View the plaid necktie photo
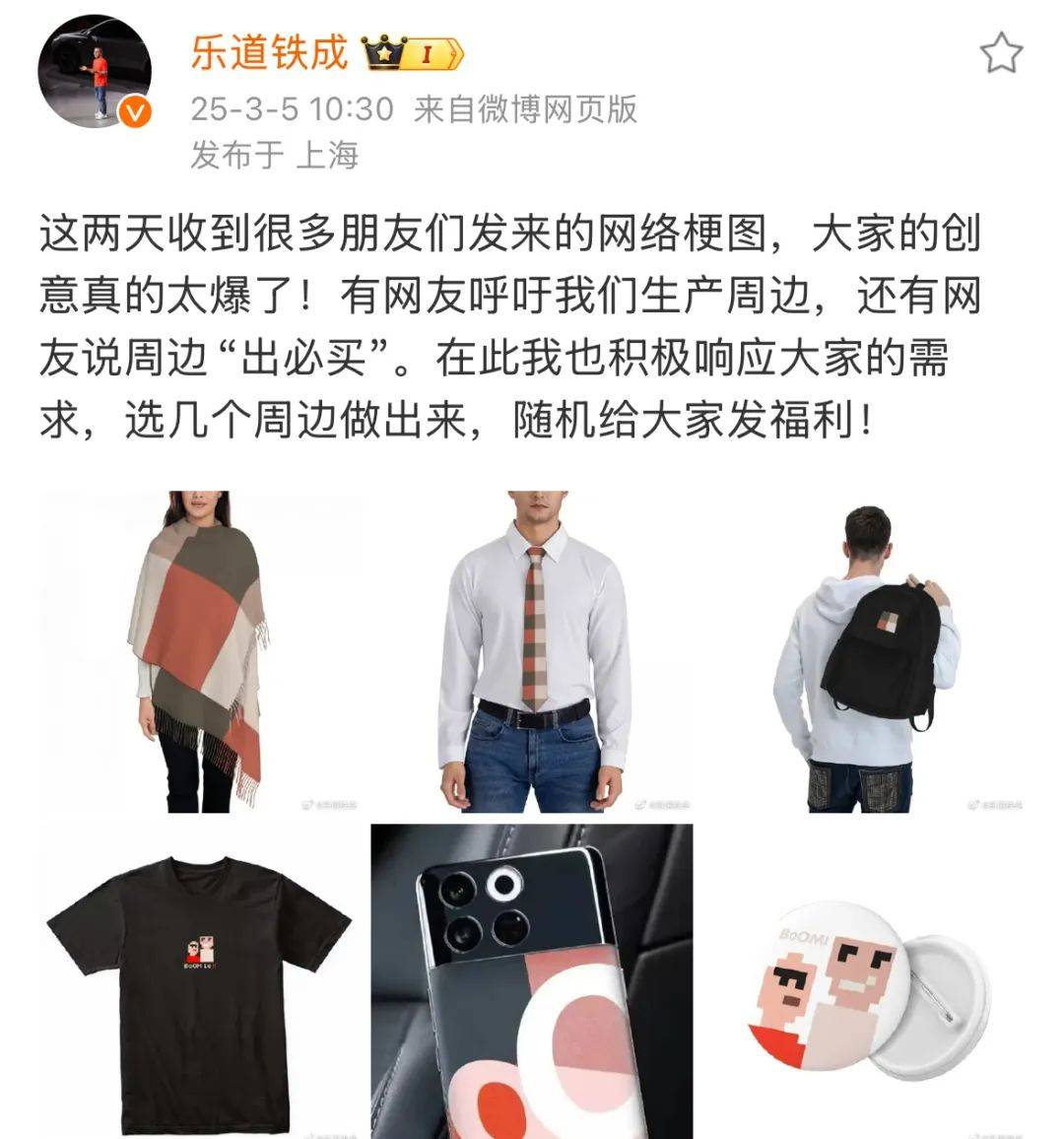Image resolution: width=1064 pixels, height=1139 pixels. click(532, 652)
